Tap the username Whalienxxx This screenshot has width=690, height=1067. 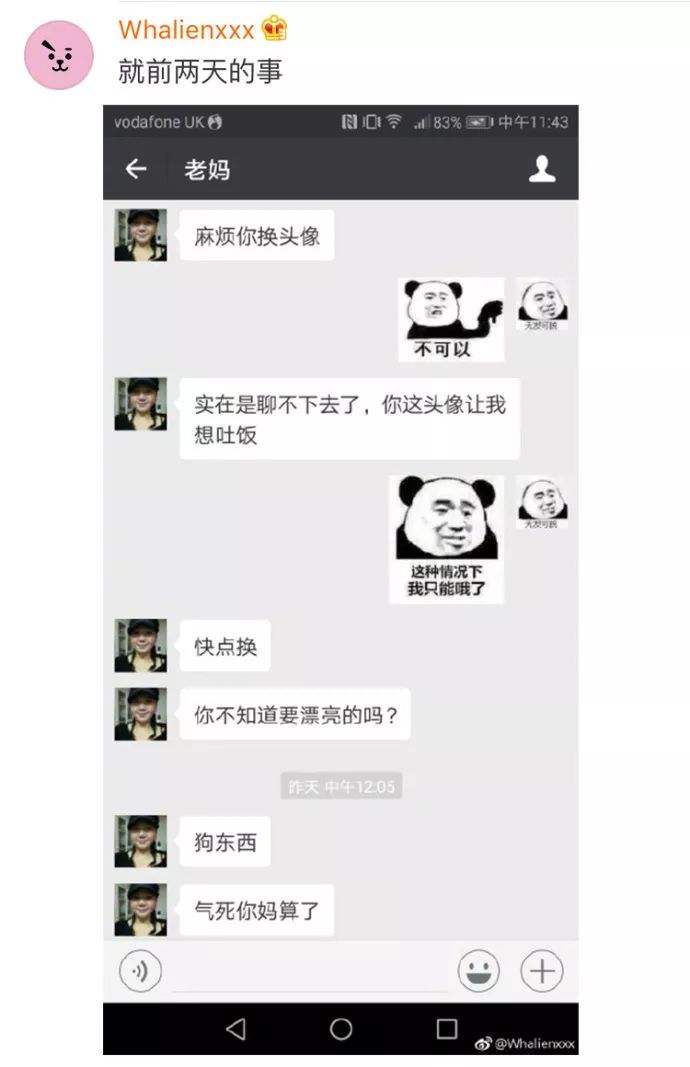click(186, 30)
